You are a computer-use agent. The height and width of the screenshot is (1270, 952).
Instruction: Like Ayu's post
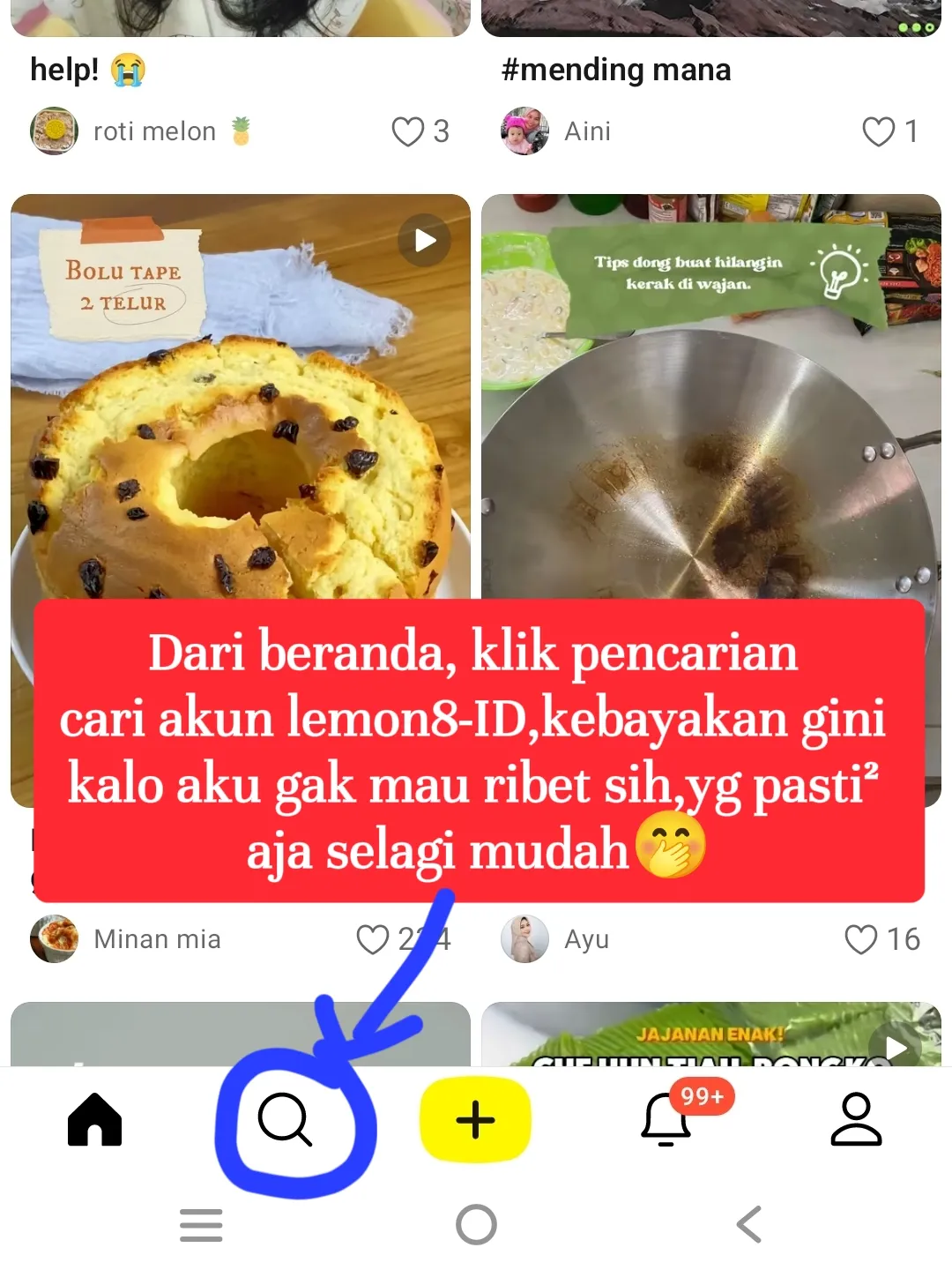(861, 939)
